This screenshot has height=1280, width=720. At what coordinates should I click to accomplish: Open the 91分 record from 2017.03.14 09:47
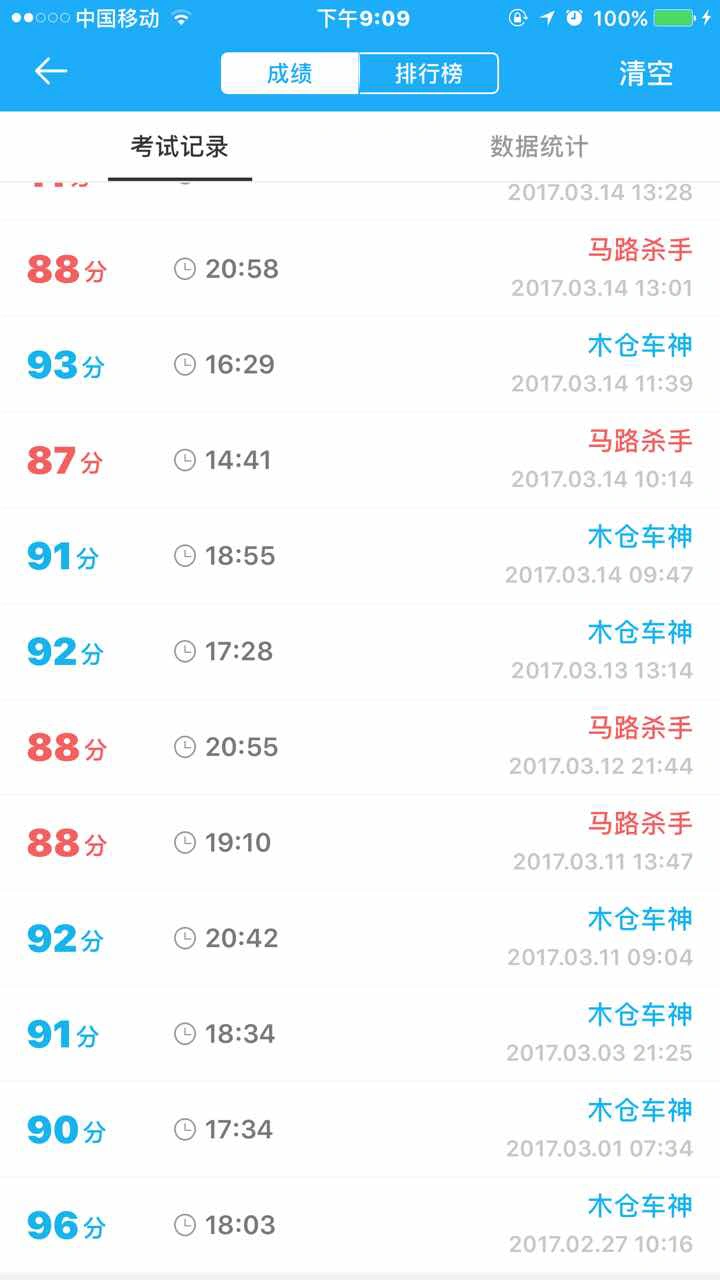click(x=360, y=556)
